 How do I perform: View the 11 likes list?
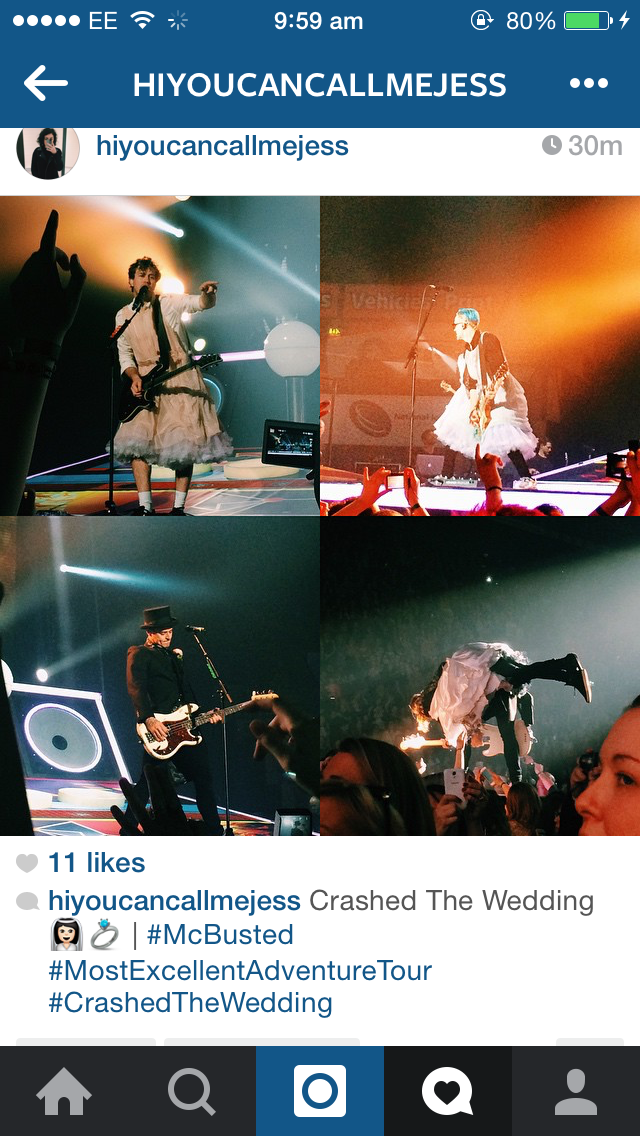[x=96, y=863]
